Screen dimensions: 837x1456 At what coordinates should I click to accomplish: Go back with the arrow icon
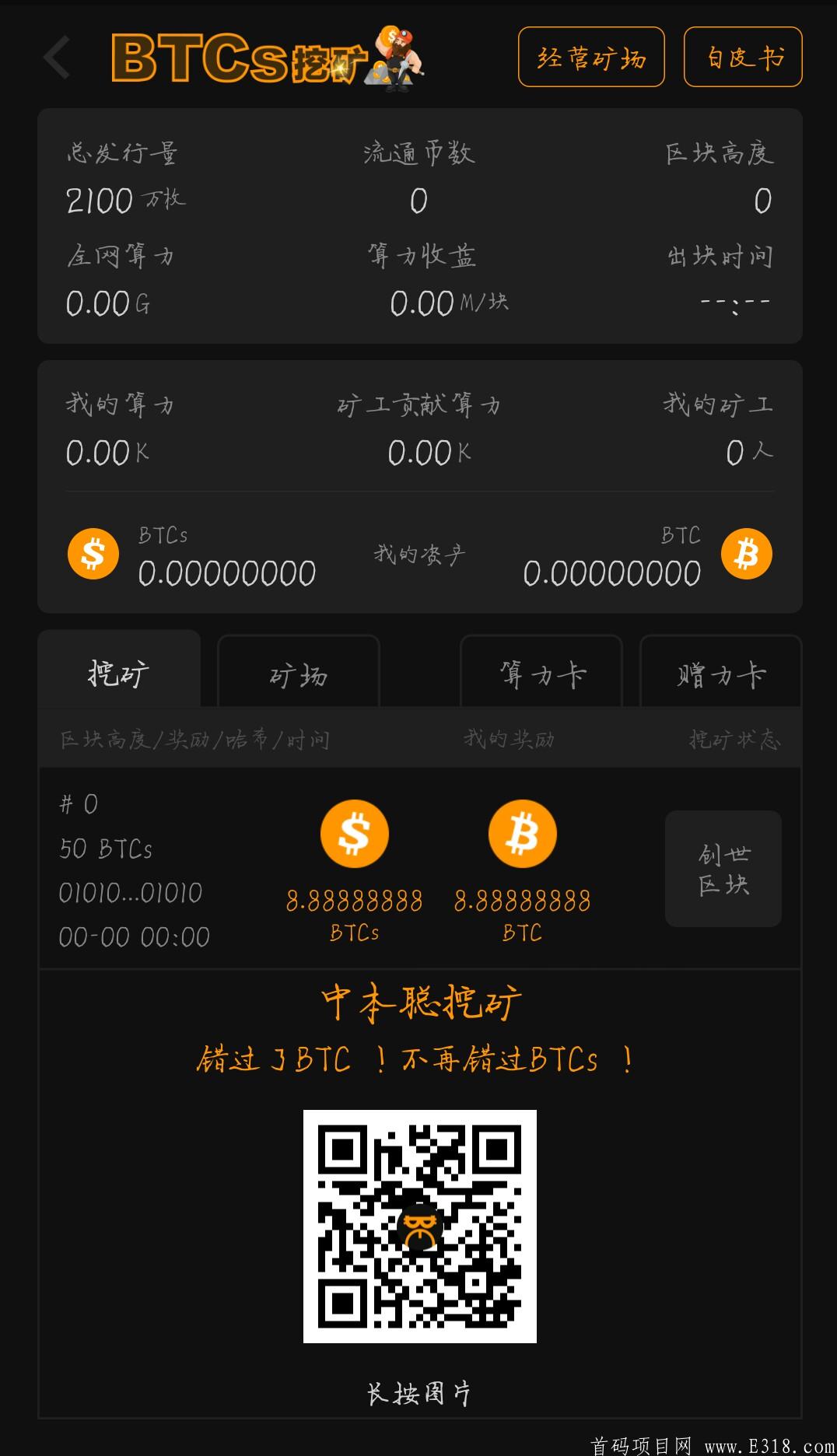tap(57, 58)
